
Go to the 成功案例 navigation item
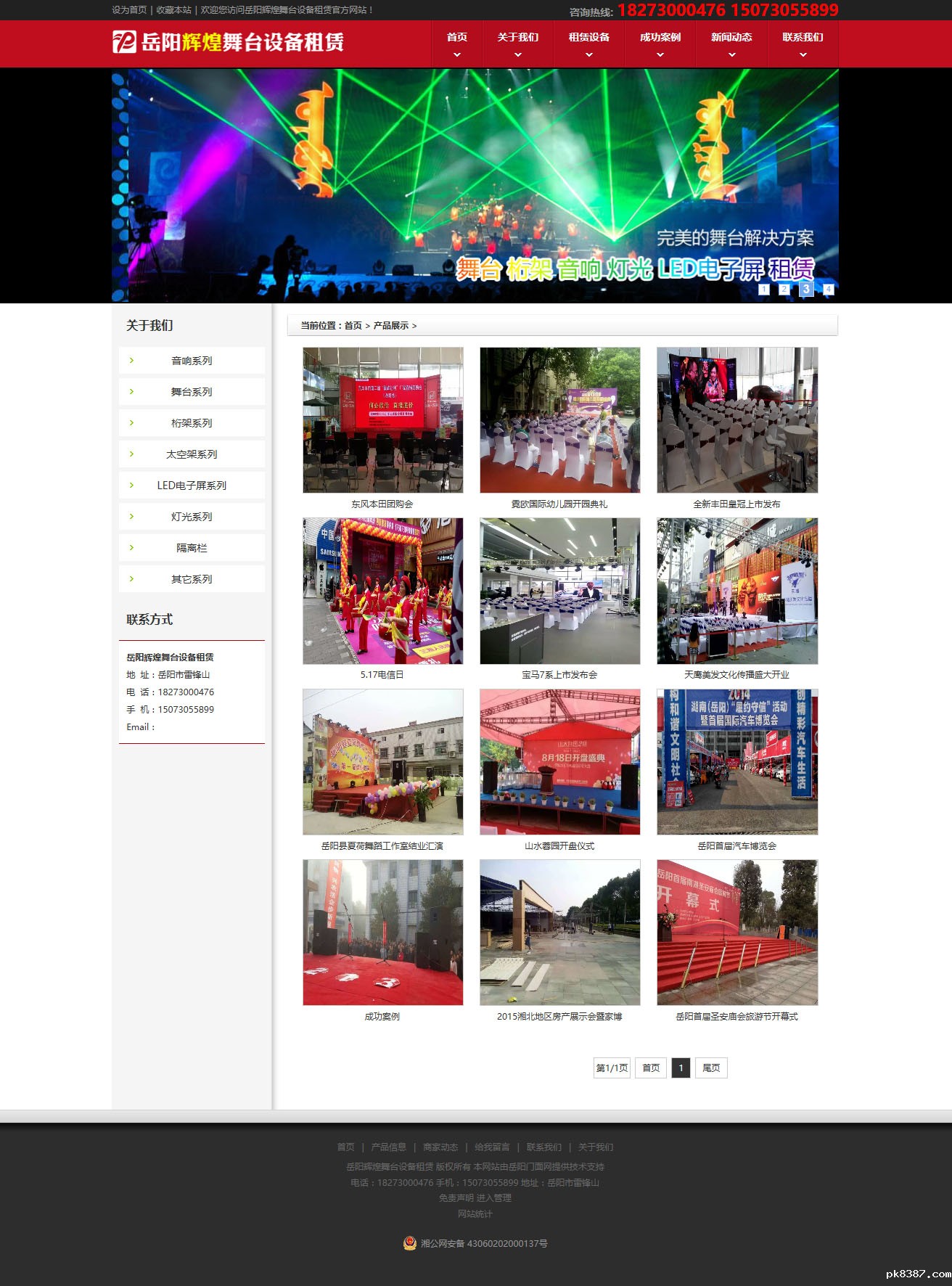(x=660, y=38)
